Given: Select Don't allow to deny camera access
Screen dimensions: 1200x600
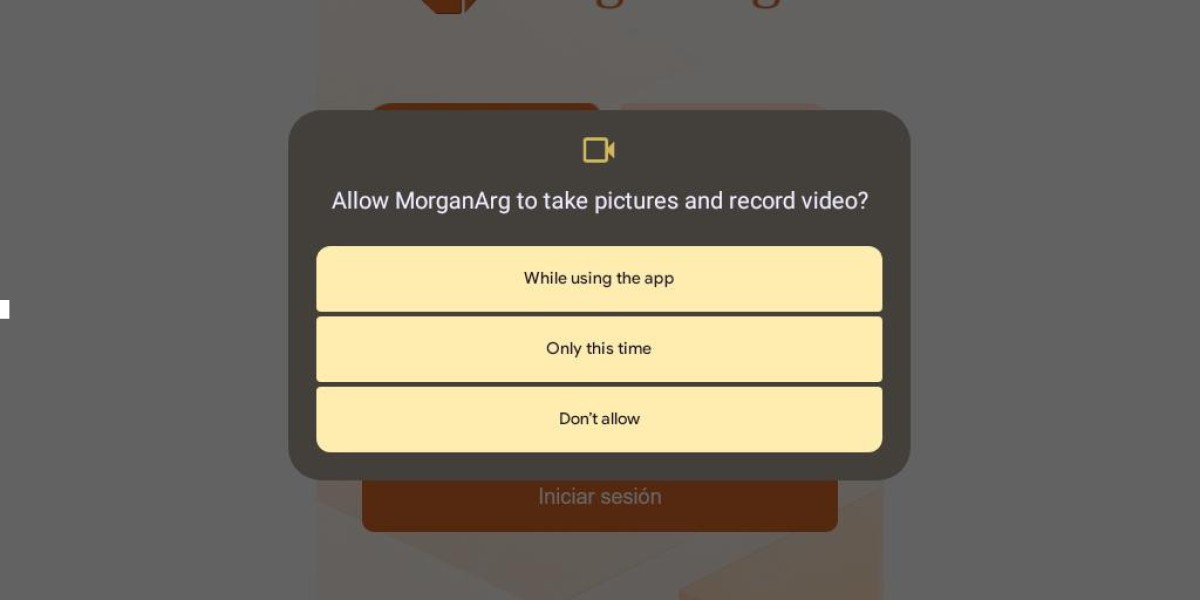Looking at the screenshot, I should [599, 419].
